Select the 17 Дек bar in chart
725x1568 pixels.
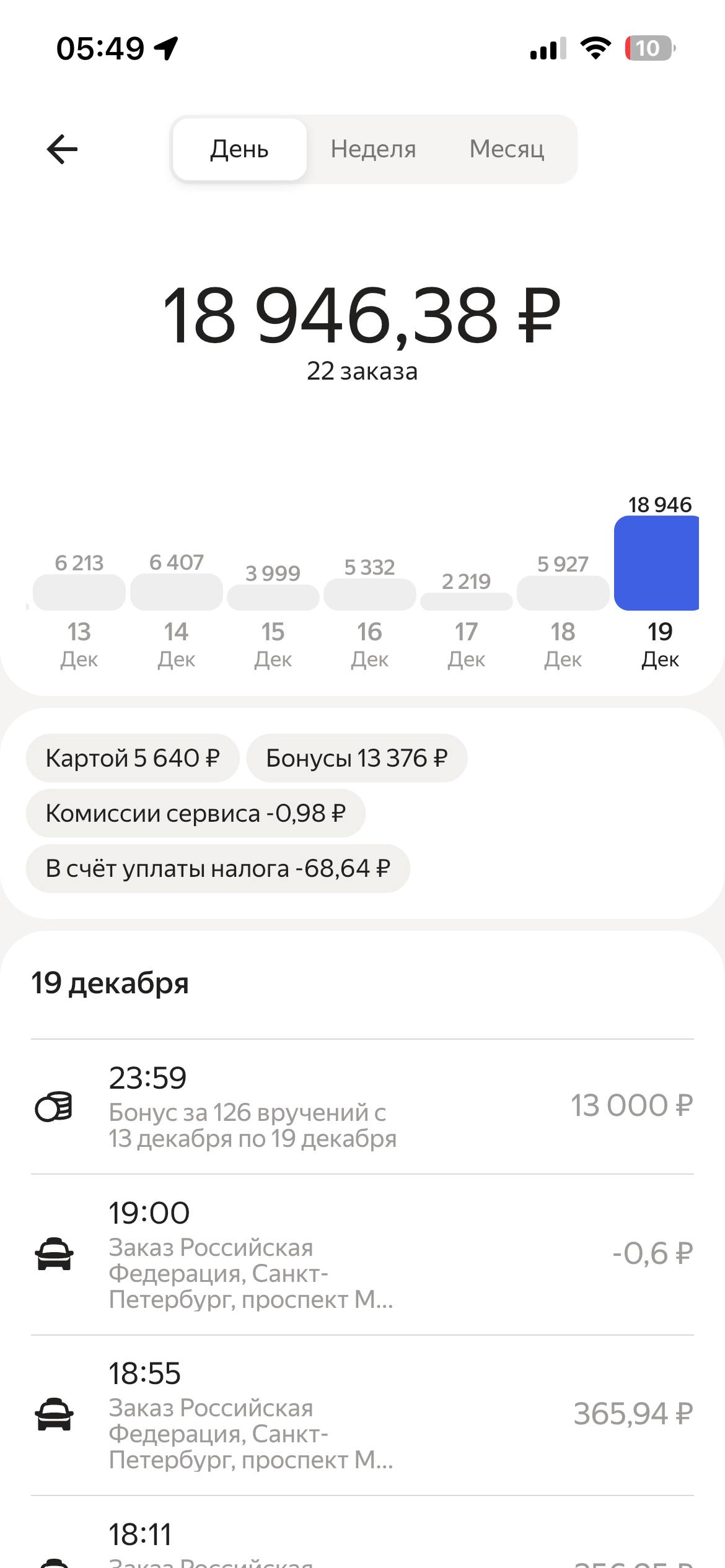(467, 601)
